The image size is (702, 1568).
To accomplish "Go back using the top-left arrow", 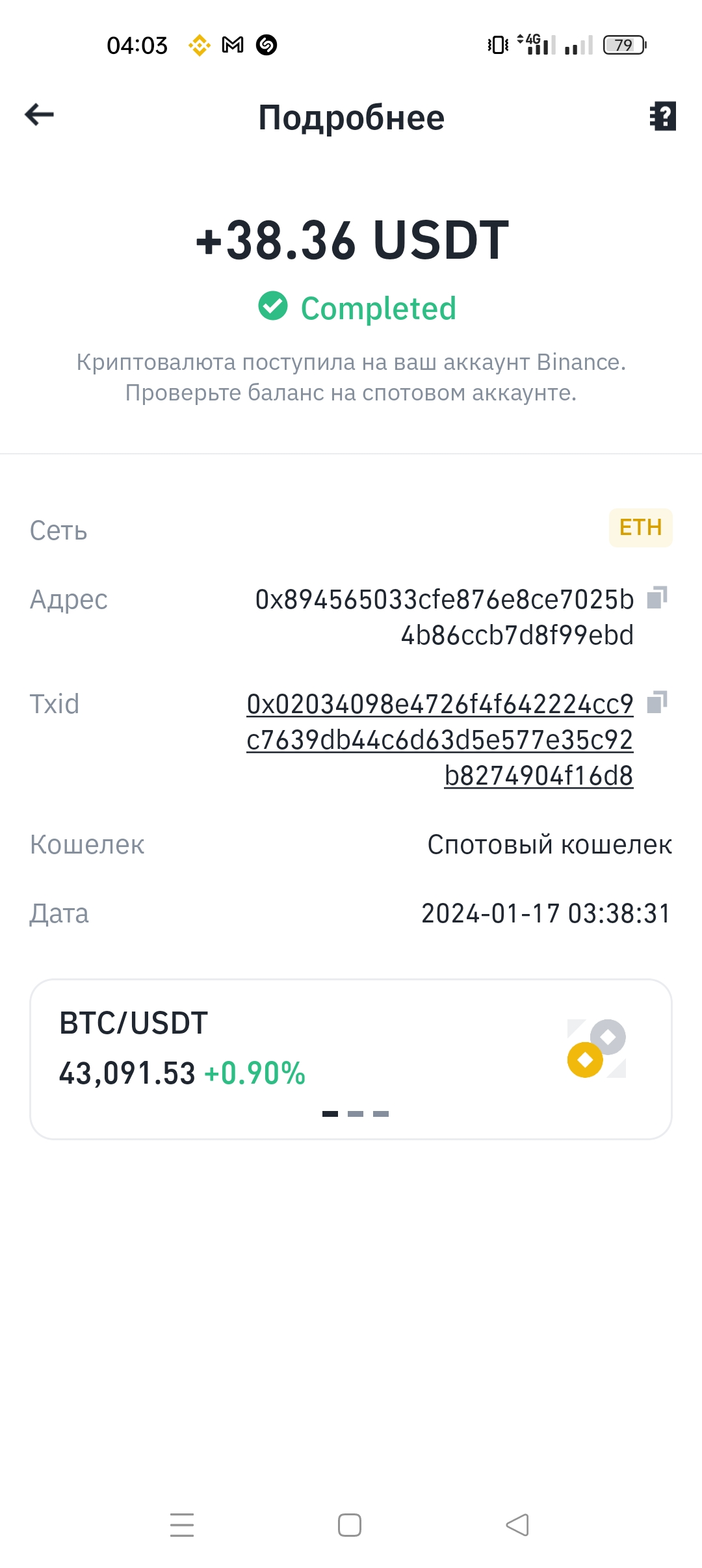I will pyautogui.click(x=39, y=115).
